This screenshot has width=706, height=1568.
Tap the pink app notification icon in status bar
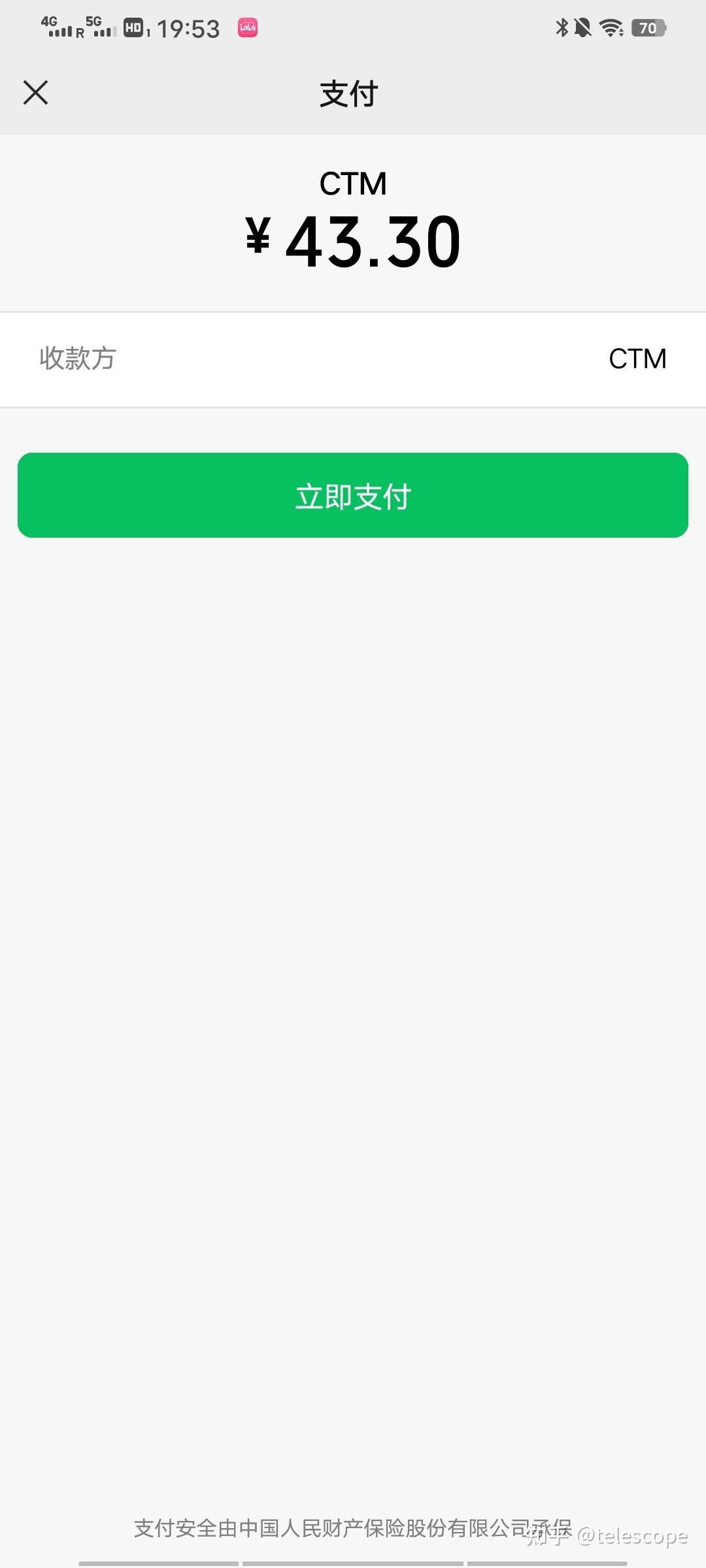(x=248, y=28)
